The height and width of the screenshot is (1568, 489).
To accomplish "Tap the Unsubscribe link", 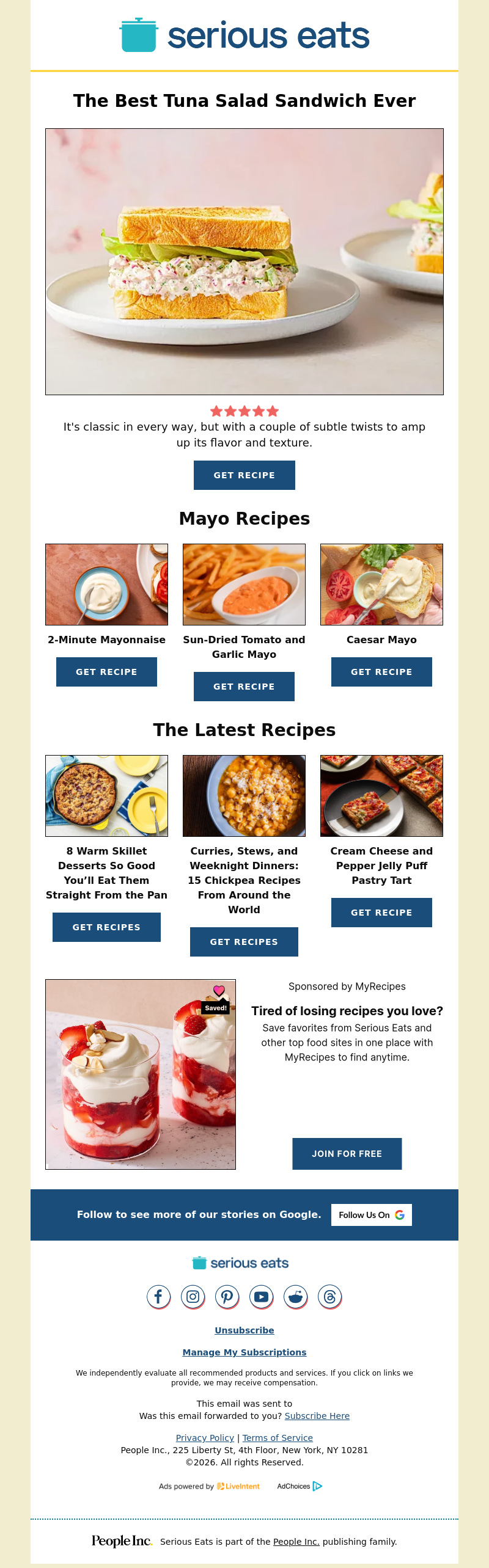I will pos(244,1330).
